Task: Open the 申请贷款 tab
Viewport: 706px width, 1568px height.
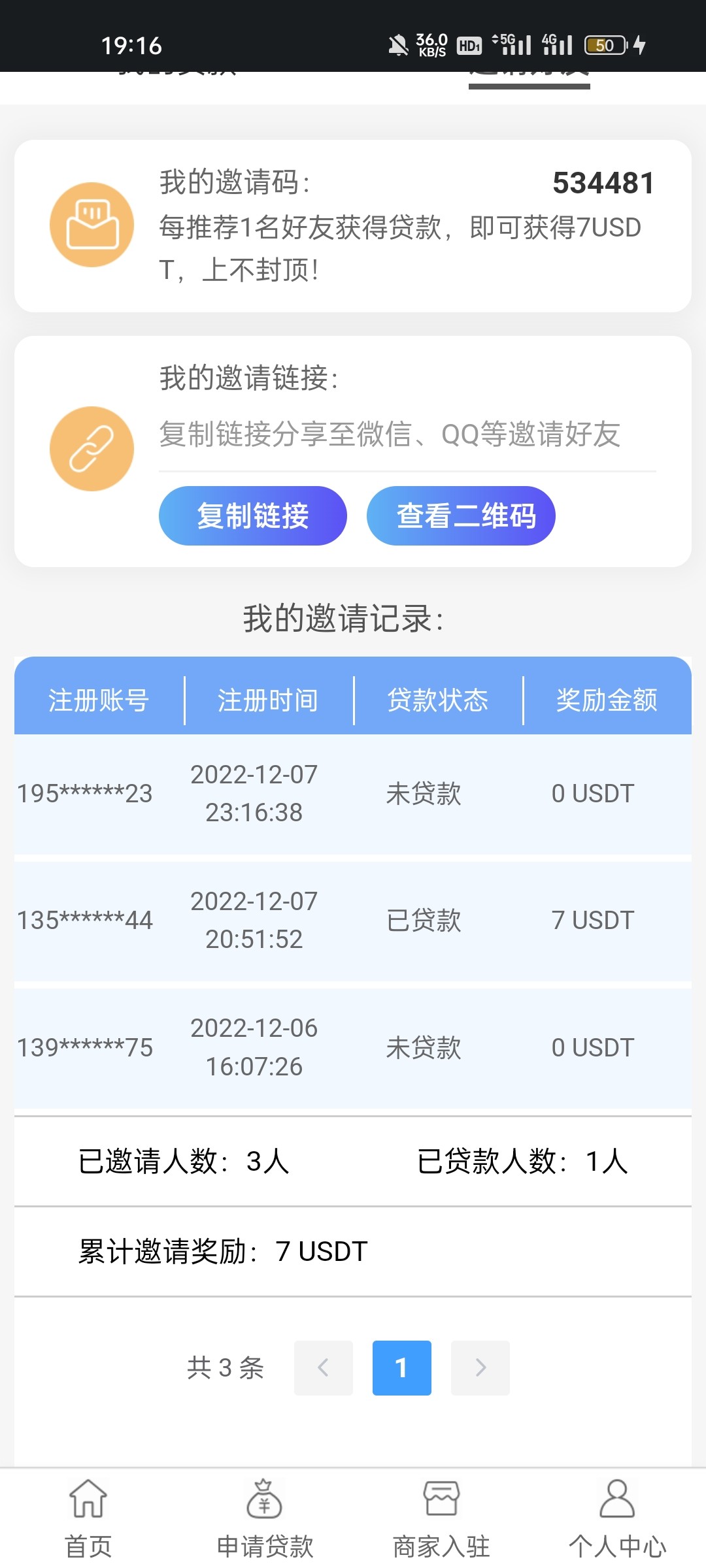Action: (265, 1518)
